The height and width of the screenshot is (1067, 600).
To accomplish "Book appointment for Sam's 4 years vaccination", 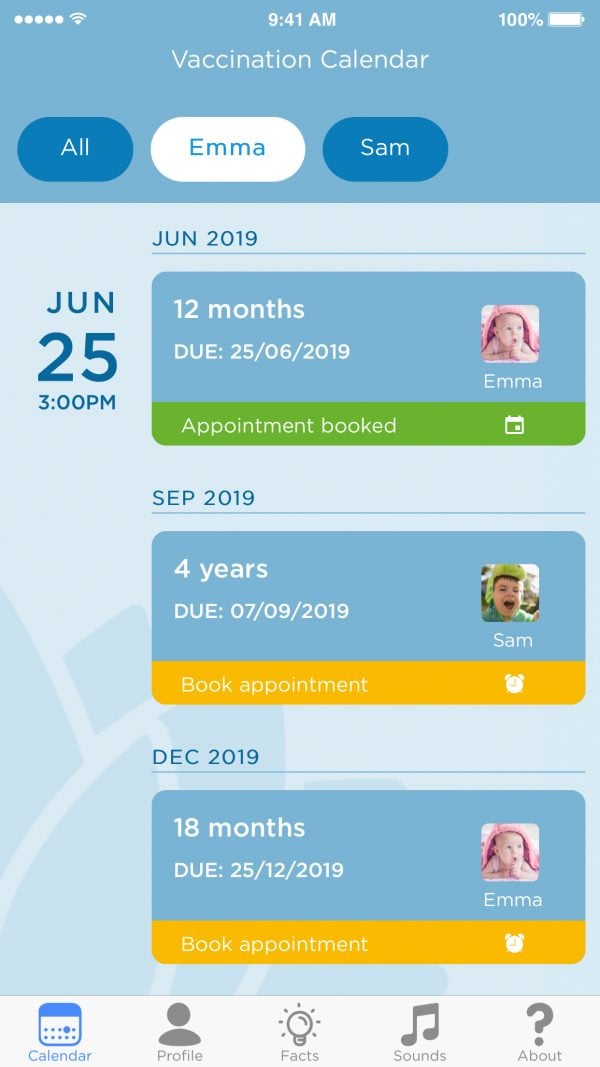I will pyautogui.click(x=368, y=683).
